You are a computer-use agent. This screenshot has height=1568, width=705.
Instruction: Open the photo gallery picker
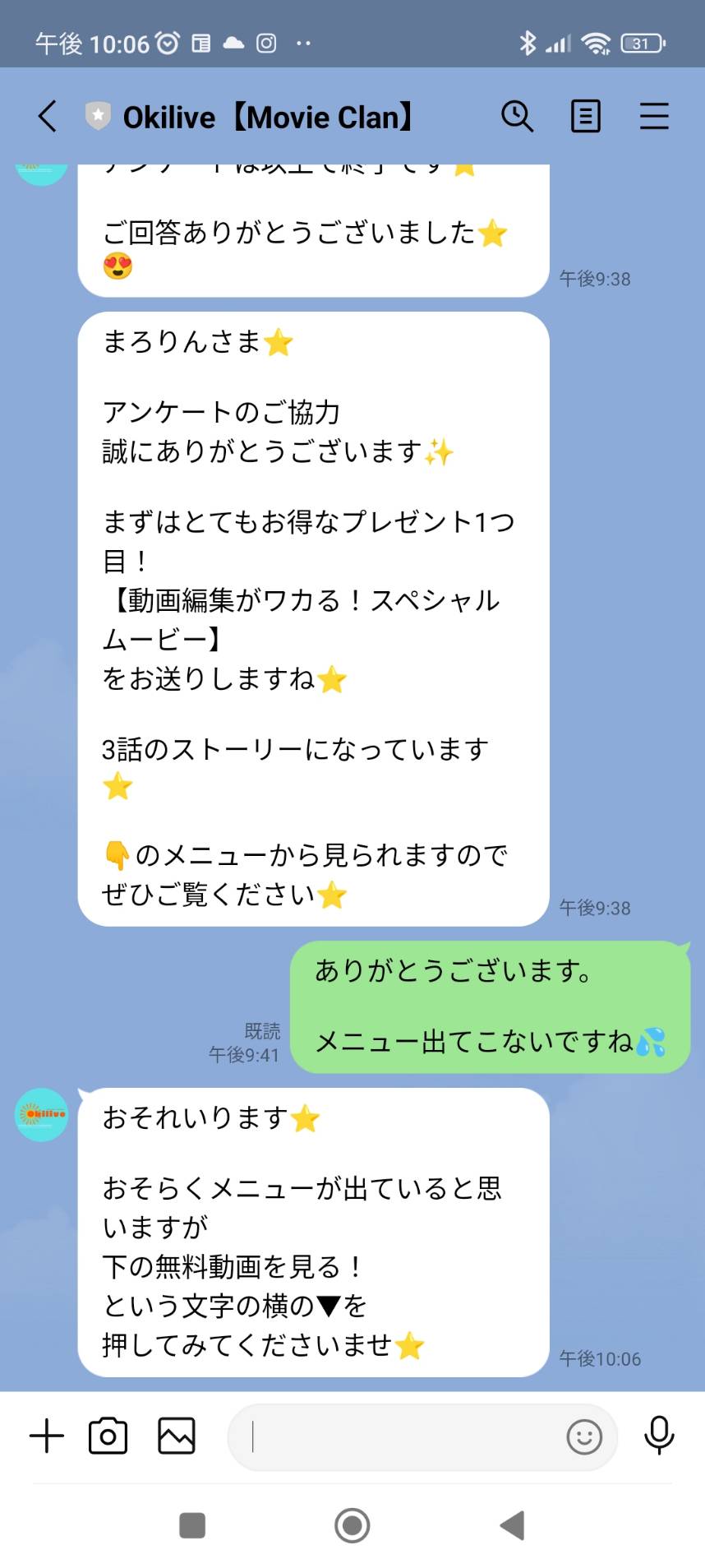coord(177,1436)
